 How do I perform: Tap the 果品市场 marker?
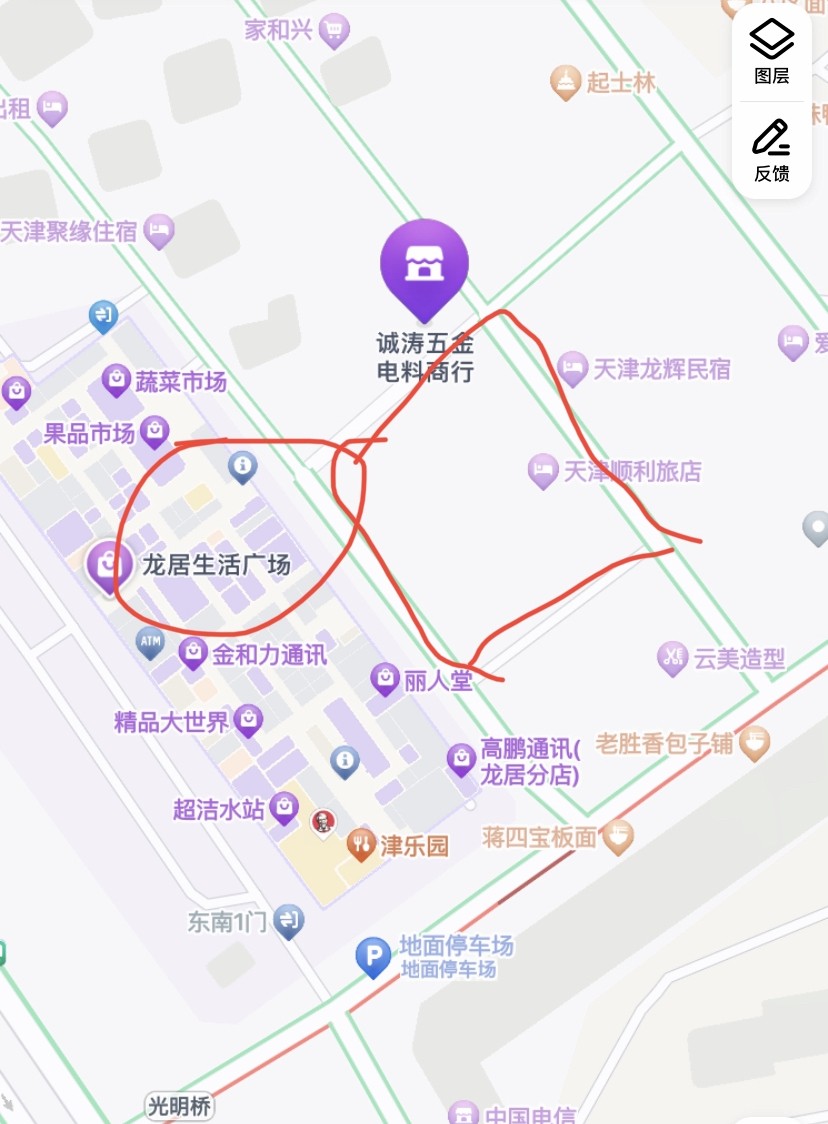click(x=154, y=432)
